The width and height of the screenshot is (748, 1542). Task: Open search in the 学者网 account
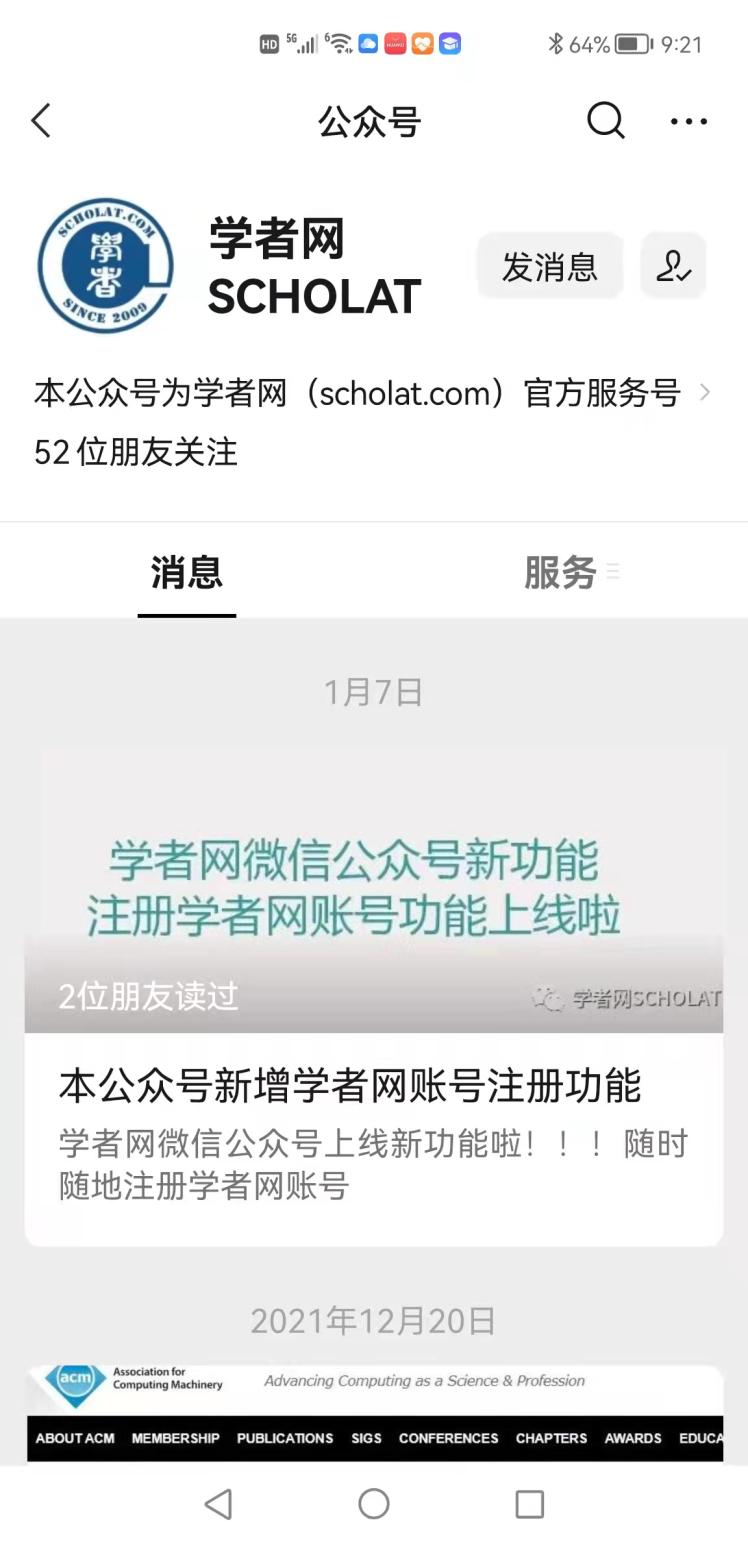(605, 121)
